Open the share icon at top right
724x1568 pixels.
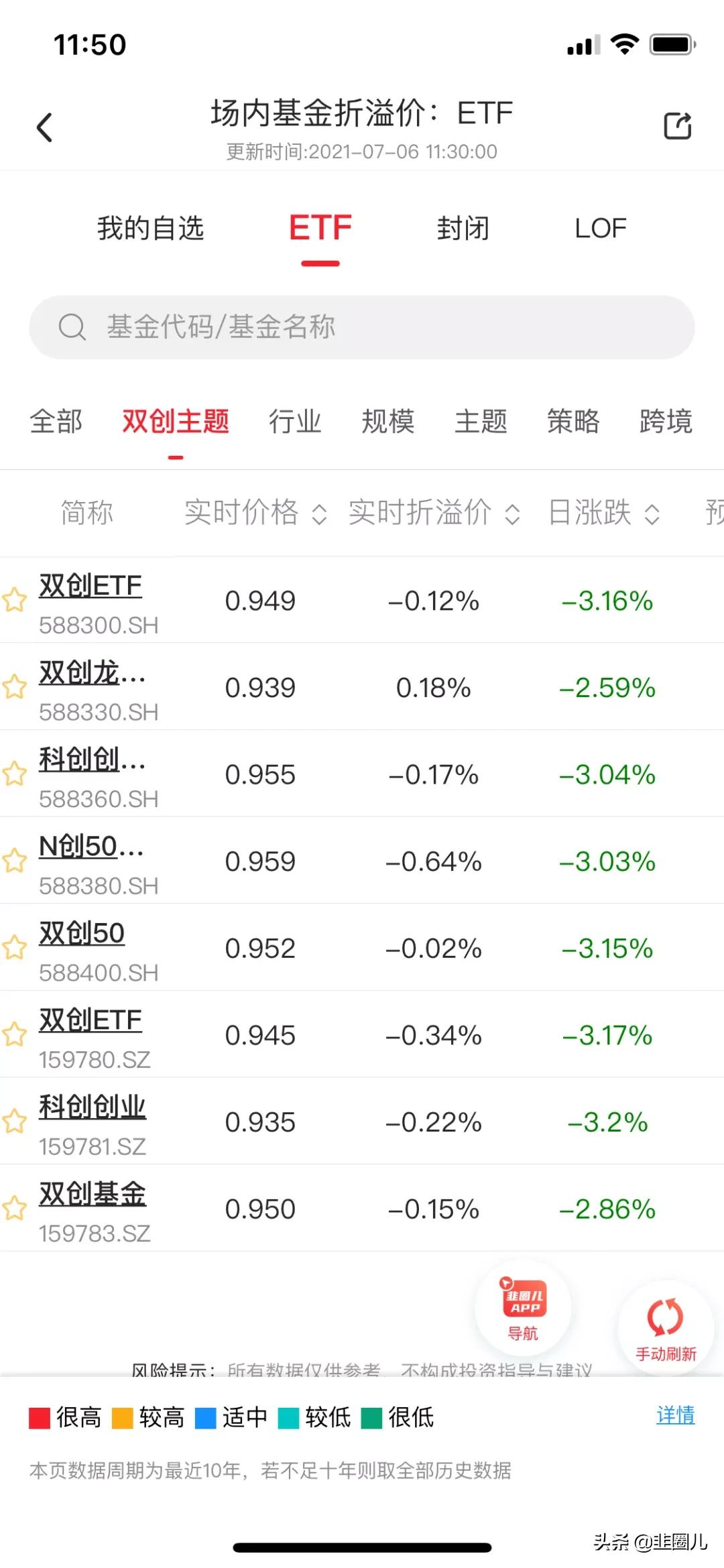click(678, 125)
